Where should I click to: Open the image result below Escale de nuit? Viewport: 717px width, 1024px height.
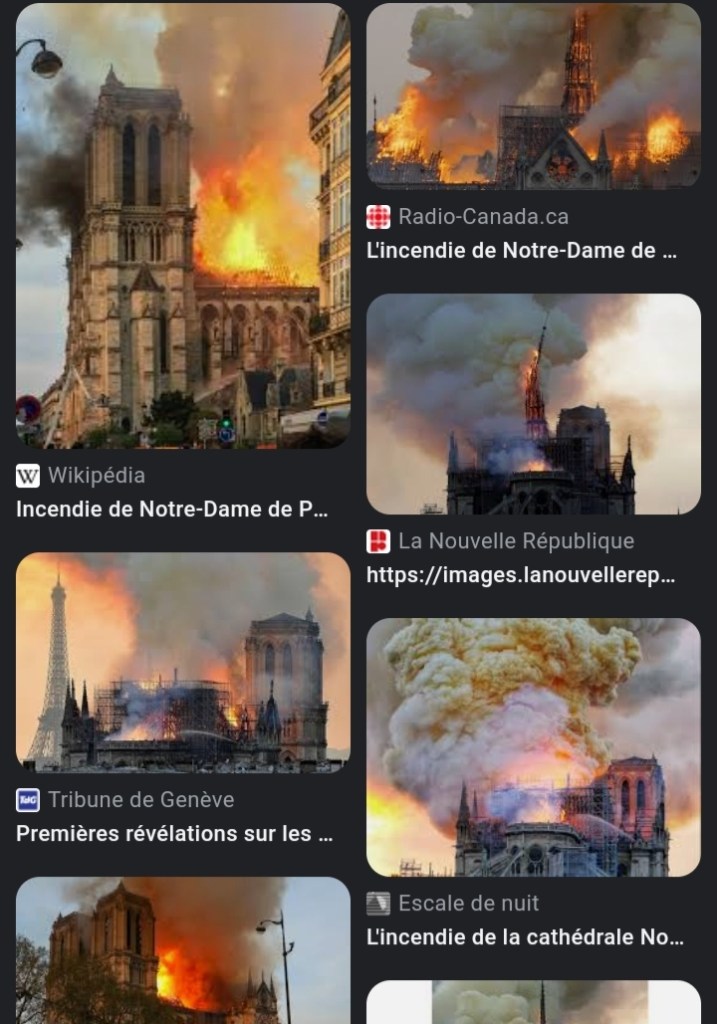[533, 1002]
